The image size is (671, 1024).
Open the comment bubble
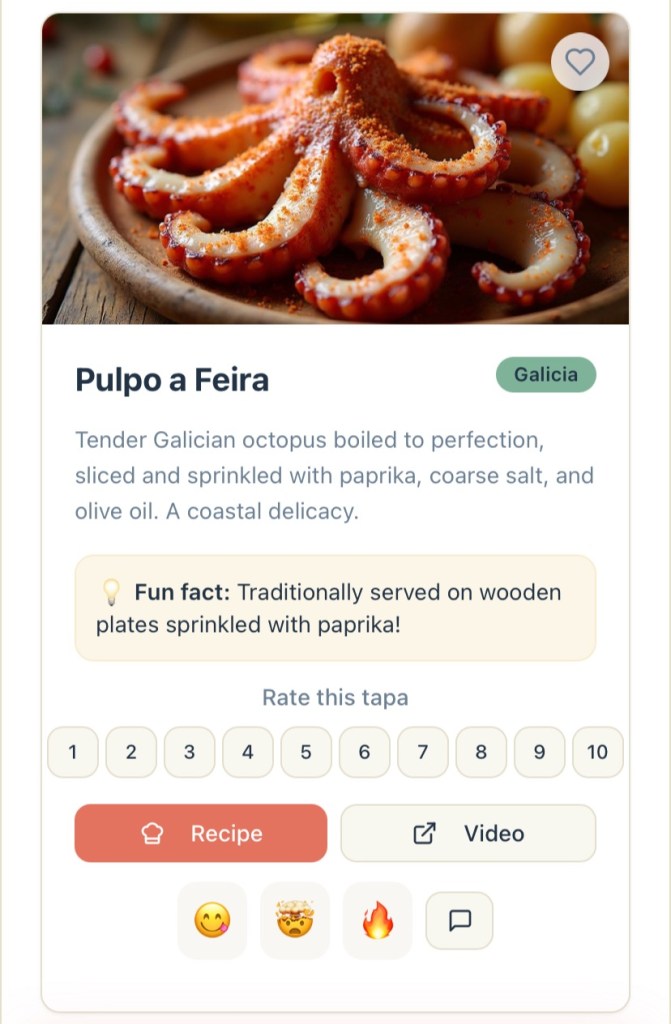pos(460,920)
